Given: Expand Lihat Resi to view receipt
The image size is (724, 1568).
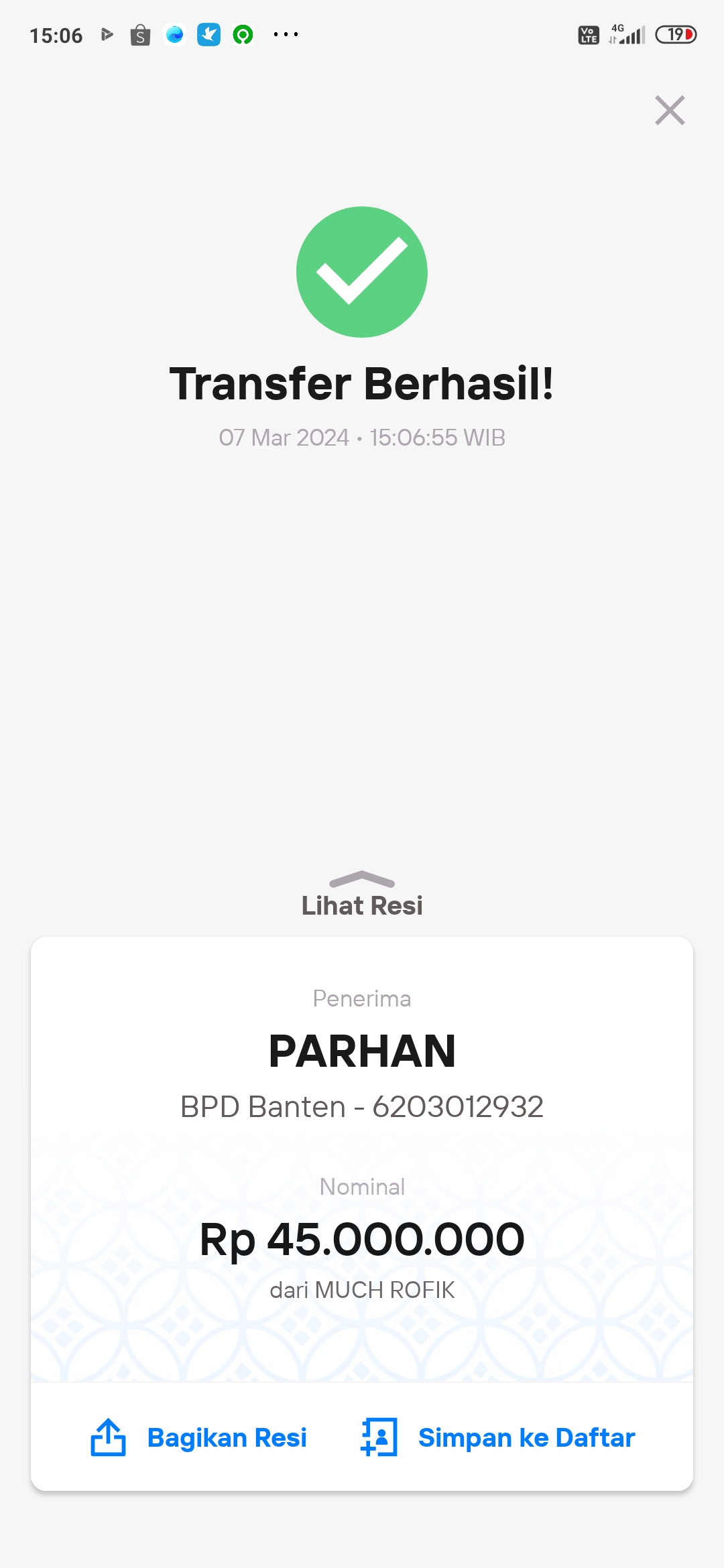Looking at the screenshot, I should 362,896.
